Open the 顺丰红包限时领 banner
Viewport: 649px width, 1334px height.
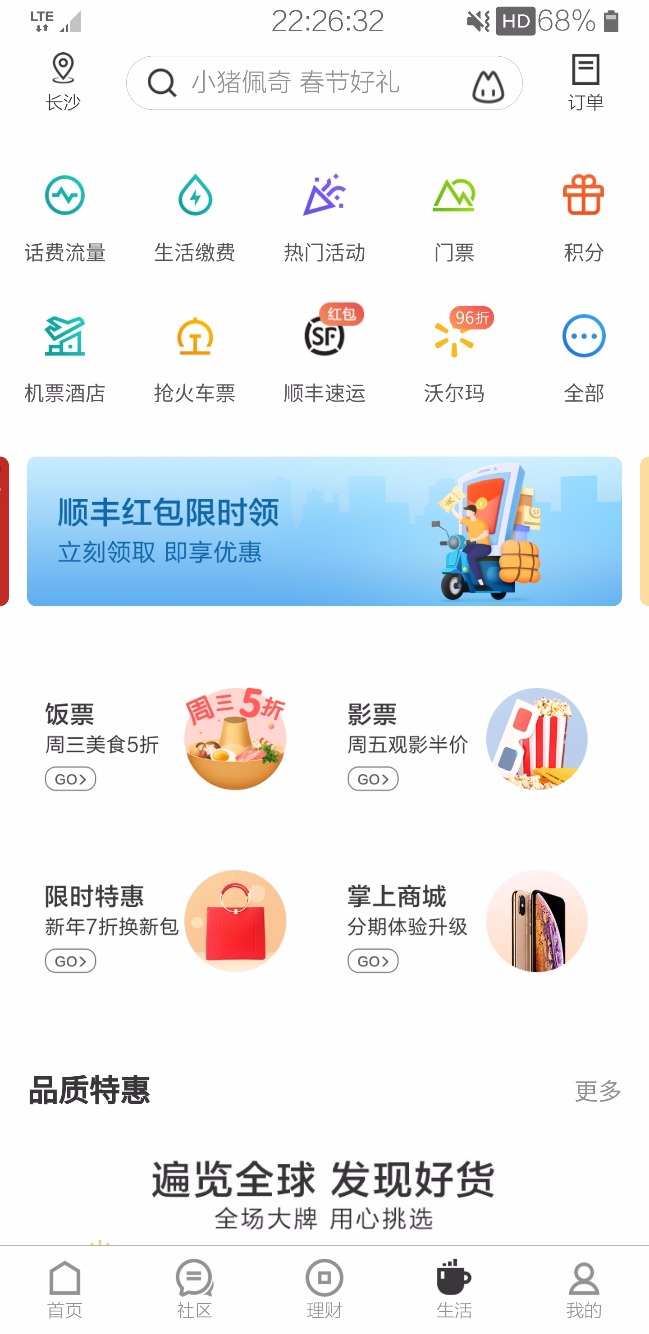[x=324, y=531]
